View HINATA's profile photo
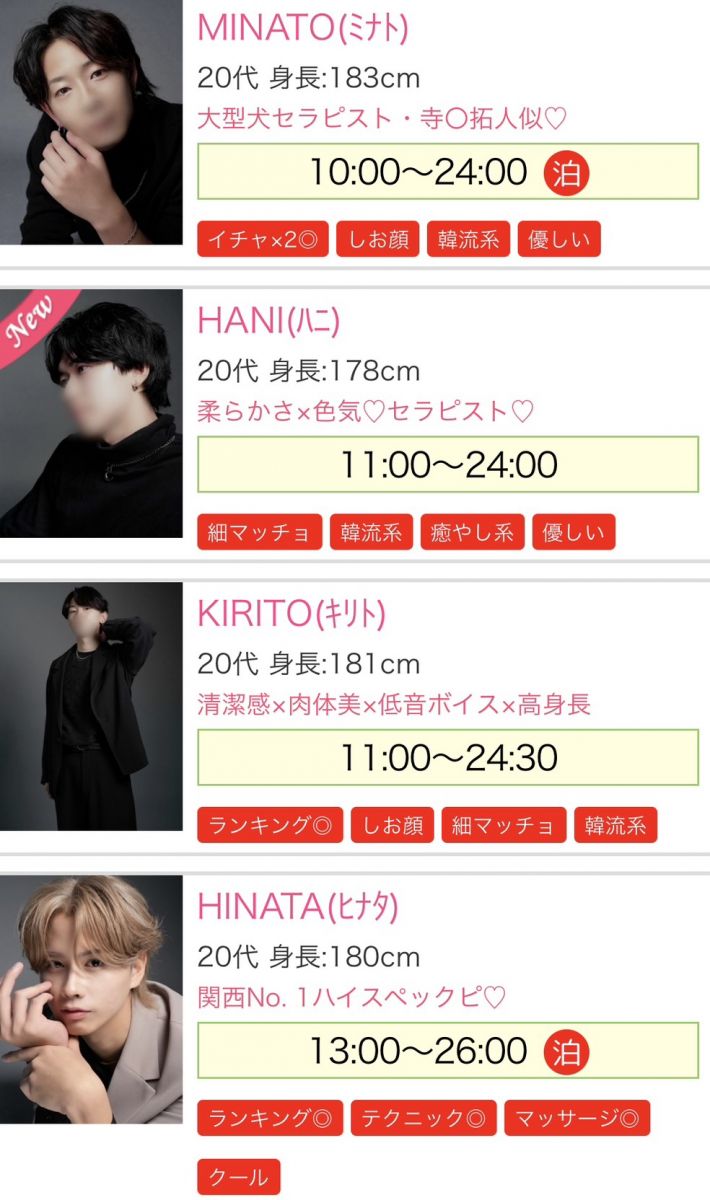The image size is (710, 1200). tap(91, 999)
